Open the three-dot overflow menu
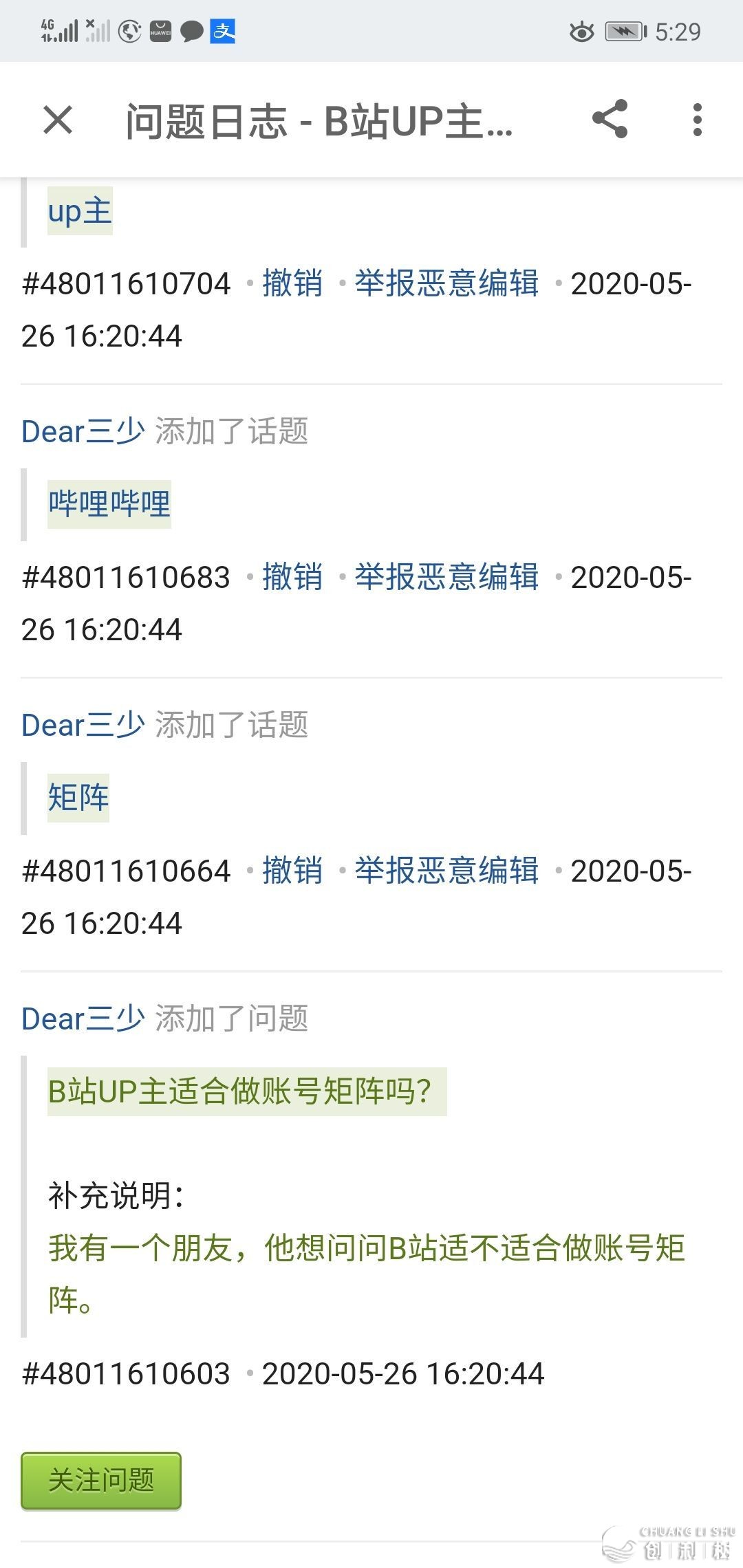 pos(697,120)
